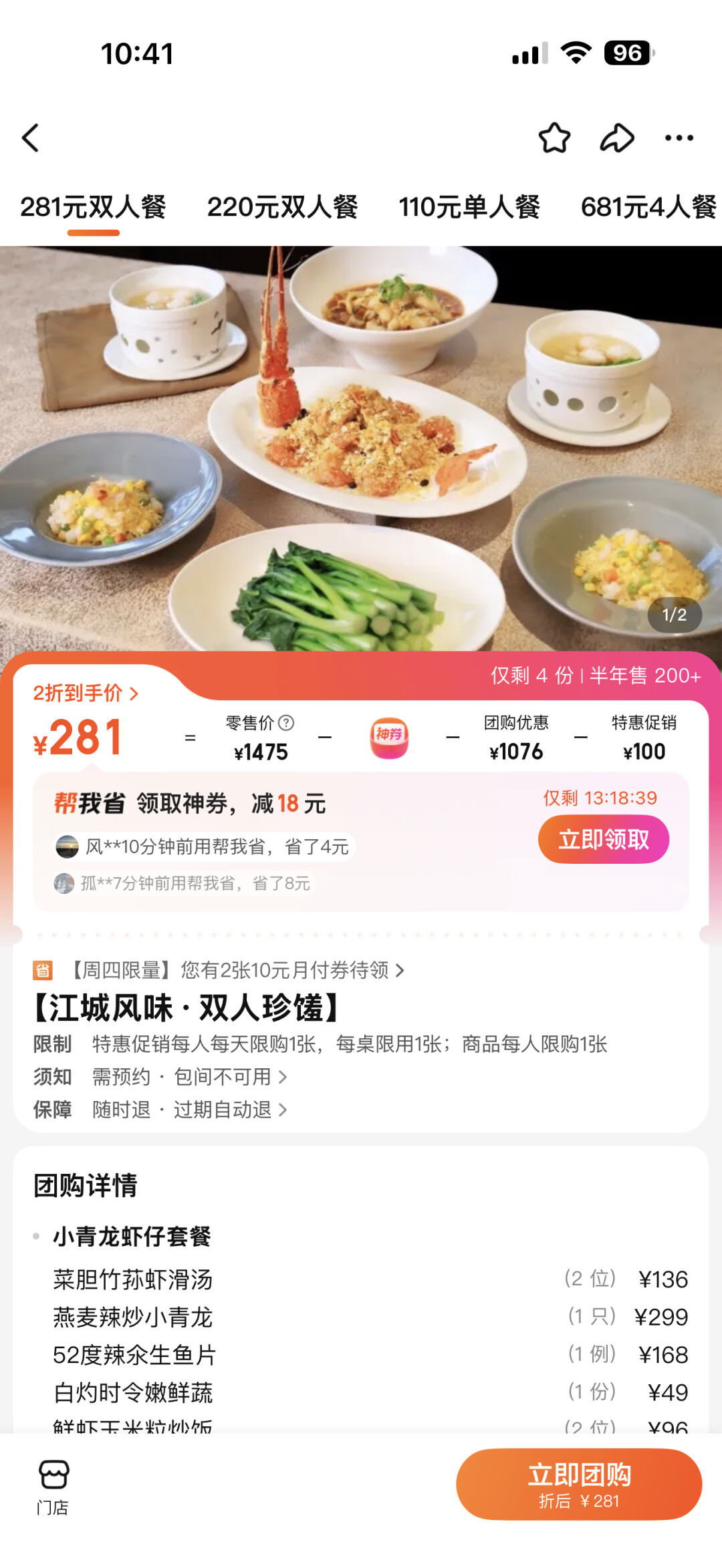Screen dimensions: 722x1568
Task: Open the three-dot overflow menu
Action: click(x=679, y=138)
